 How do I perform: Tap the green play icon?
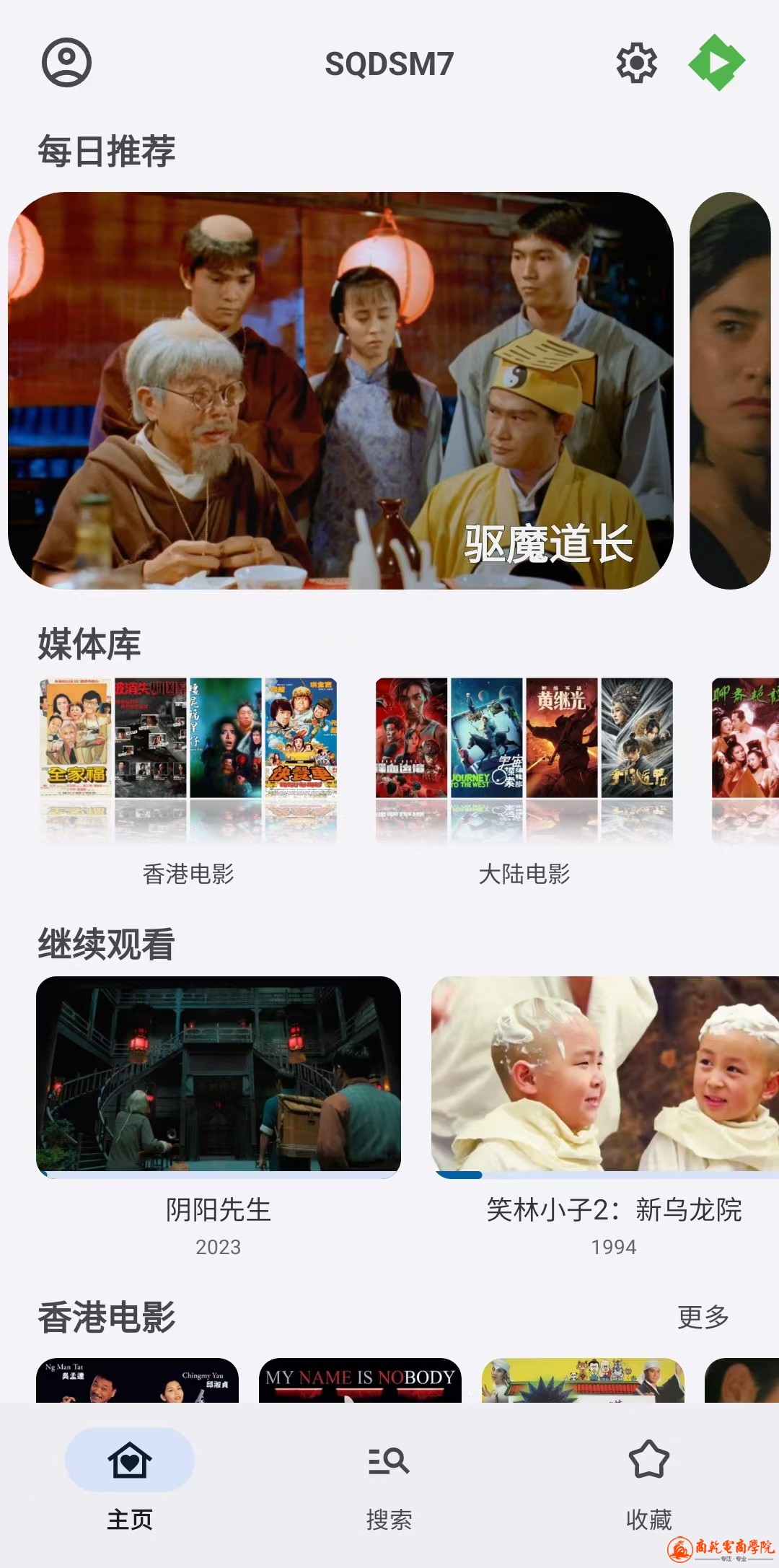[716, 63]
